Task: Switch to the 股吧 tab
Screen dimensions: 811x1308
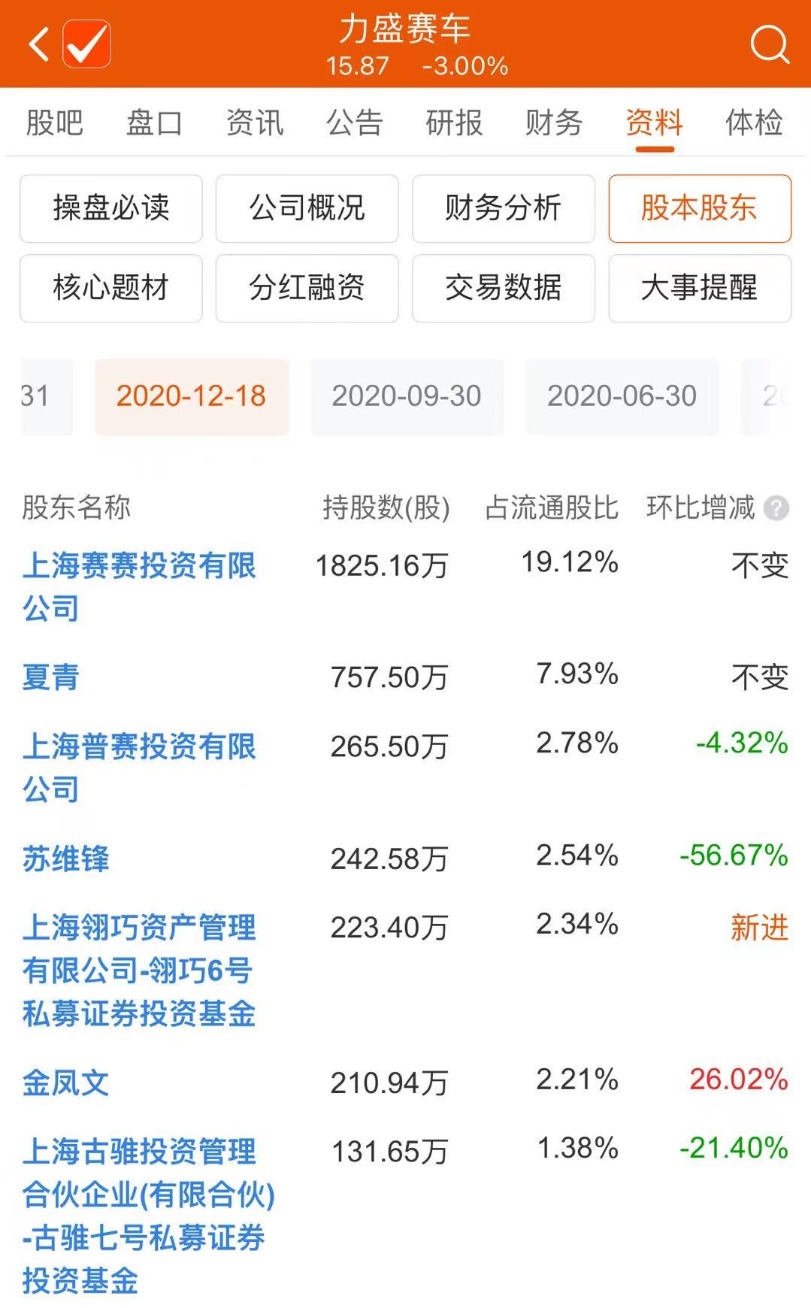Action: point(54,123)
